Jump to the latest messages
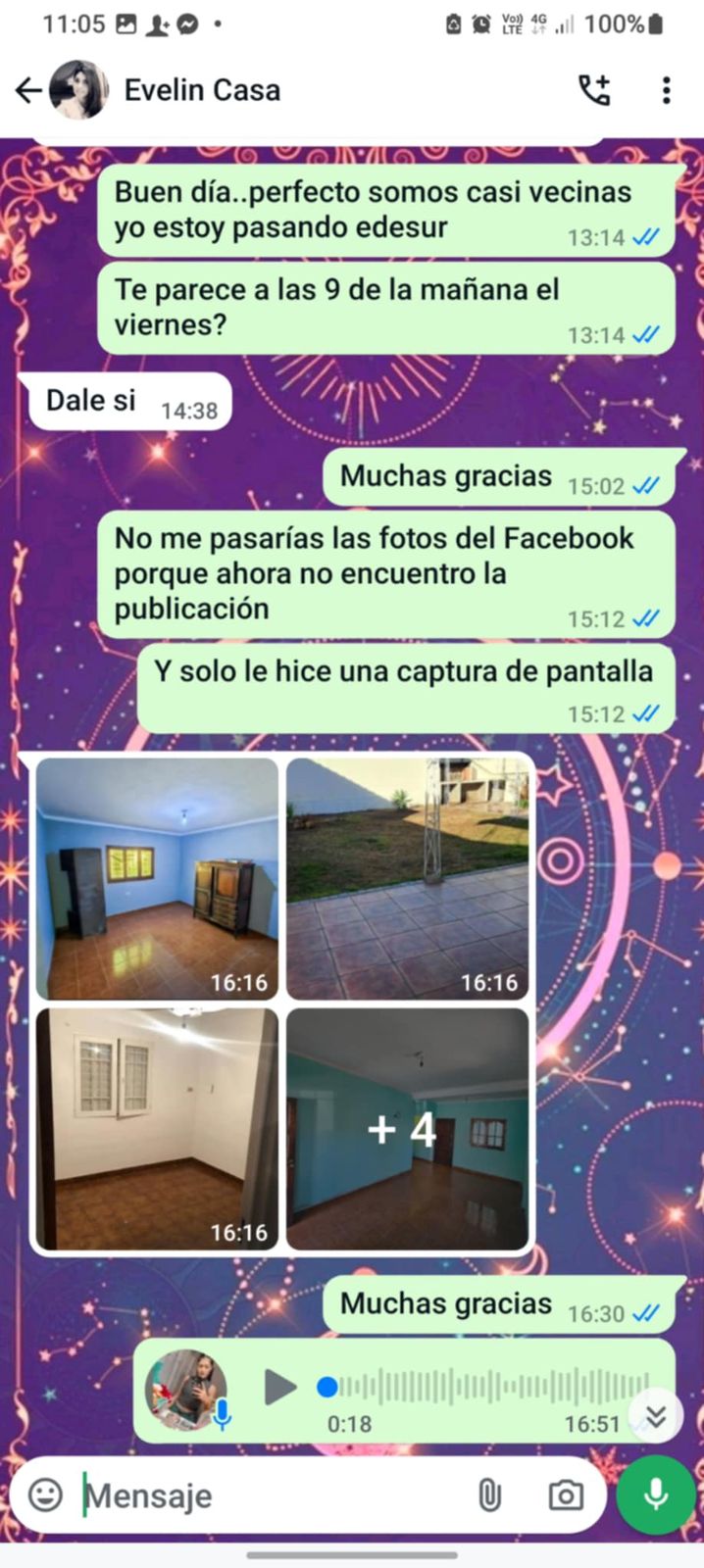704x1568 pixels. [x=656, y=1416]
